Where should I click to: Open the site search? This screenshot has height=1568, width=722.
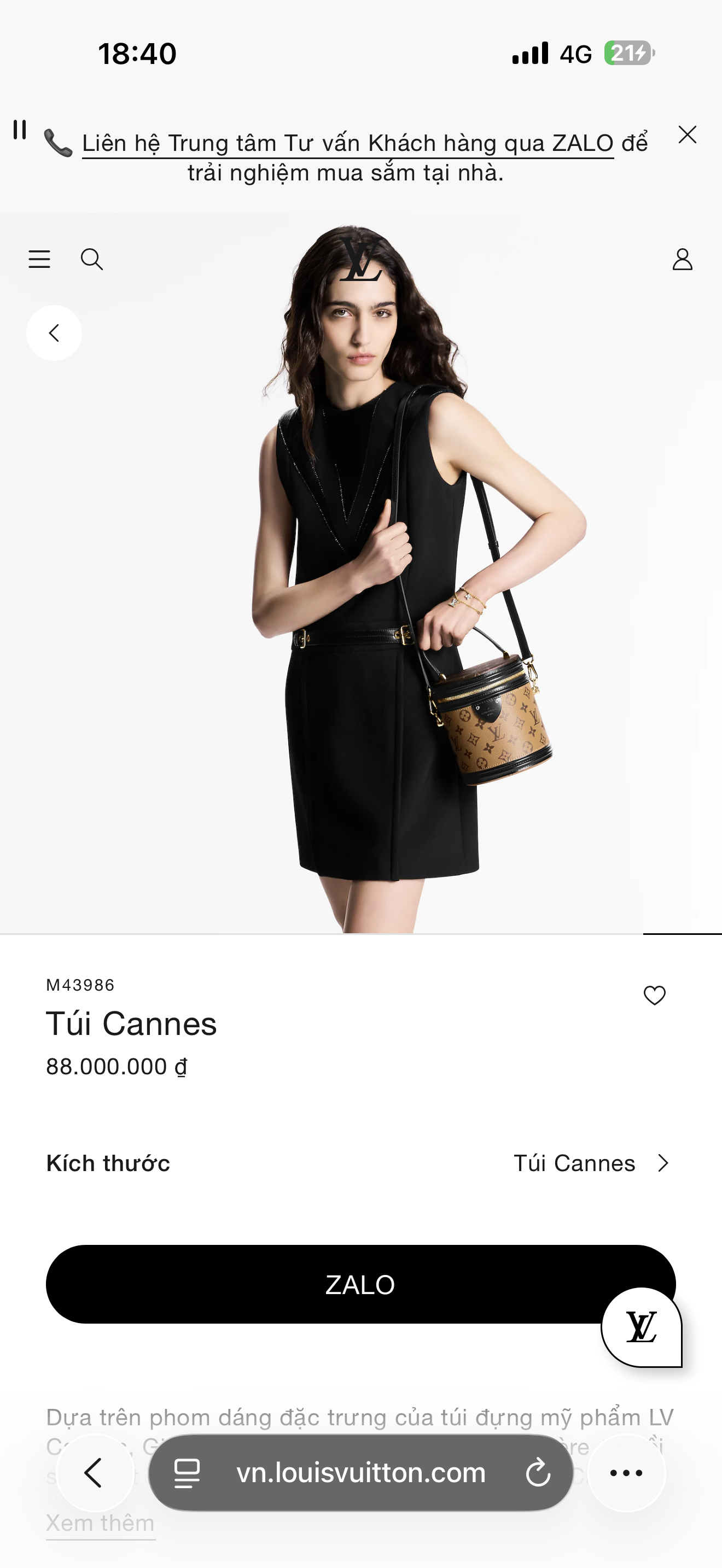tap(92, 259)
